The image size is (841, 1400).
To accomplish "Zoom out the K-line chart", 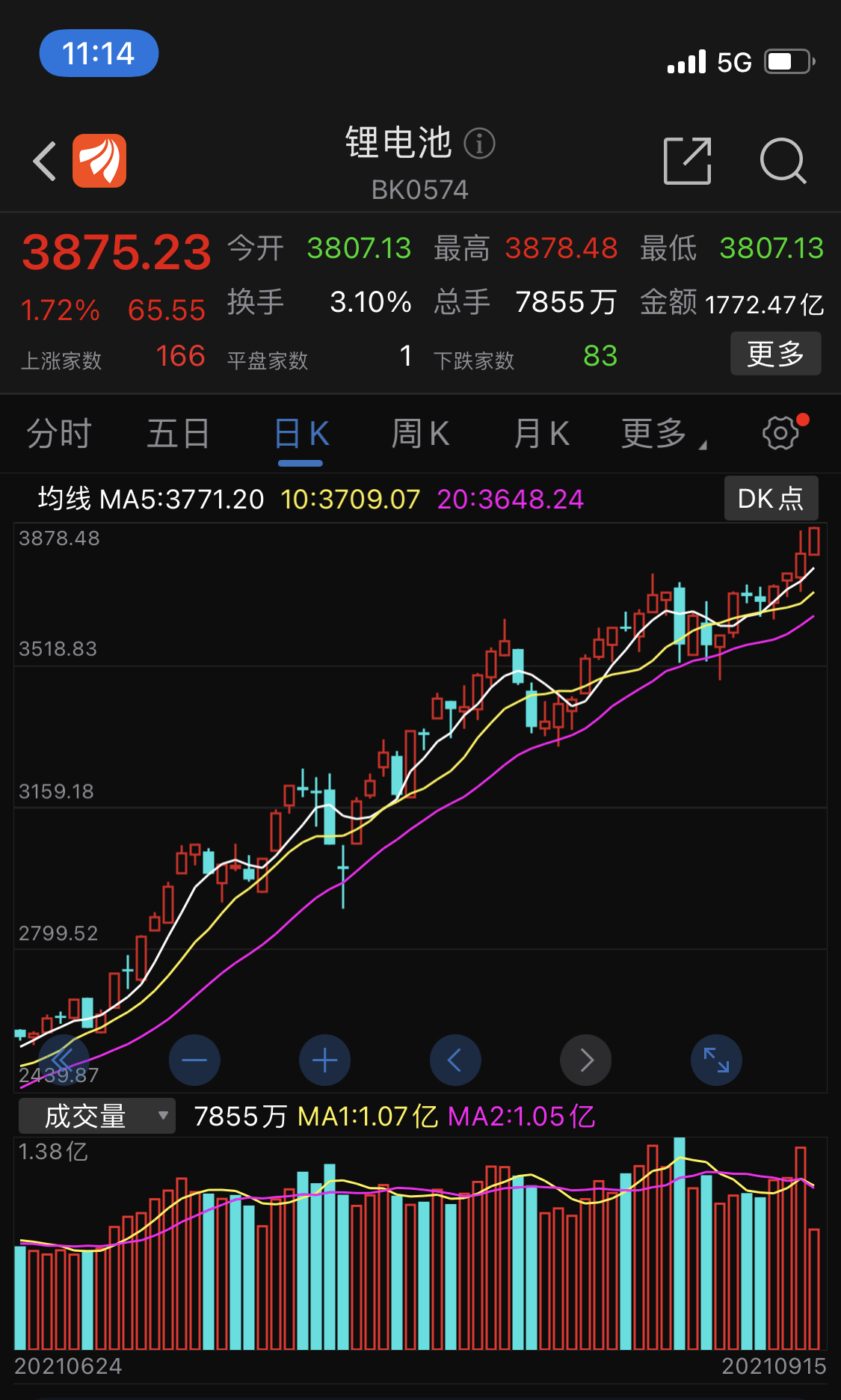I will pos(194,1060).
